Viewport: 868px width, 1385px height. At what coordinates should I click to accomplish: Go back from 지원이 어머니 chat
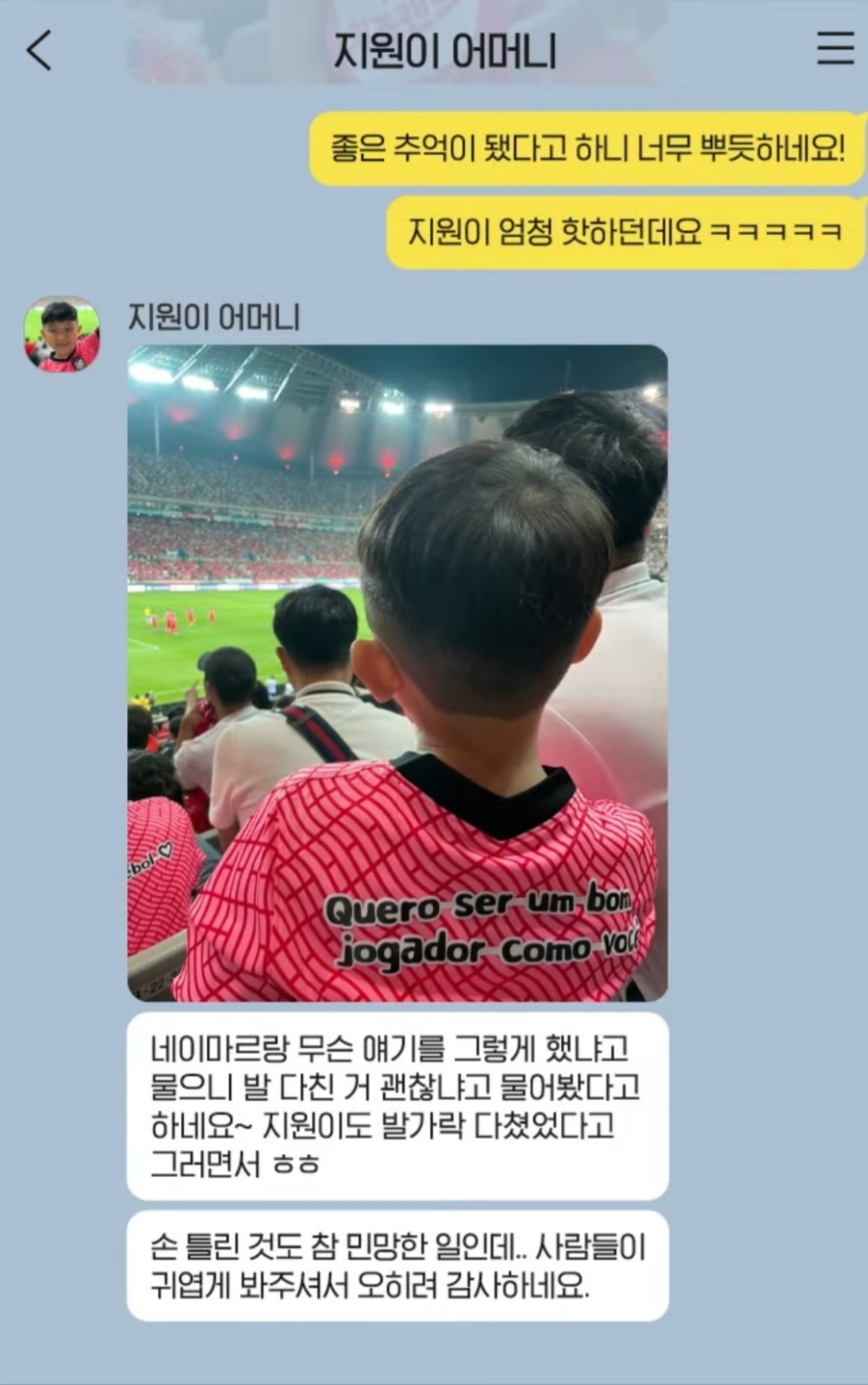(x=39, y=50)
